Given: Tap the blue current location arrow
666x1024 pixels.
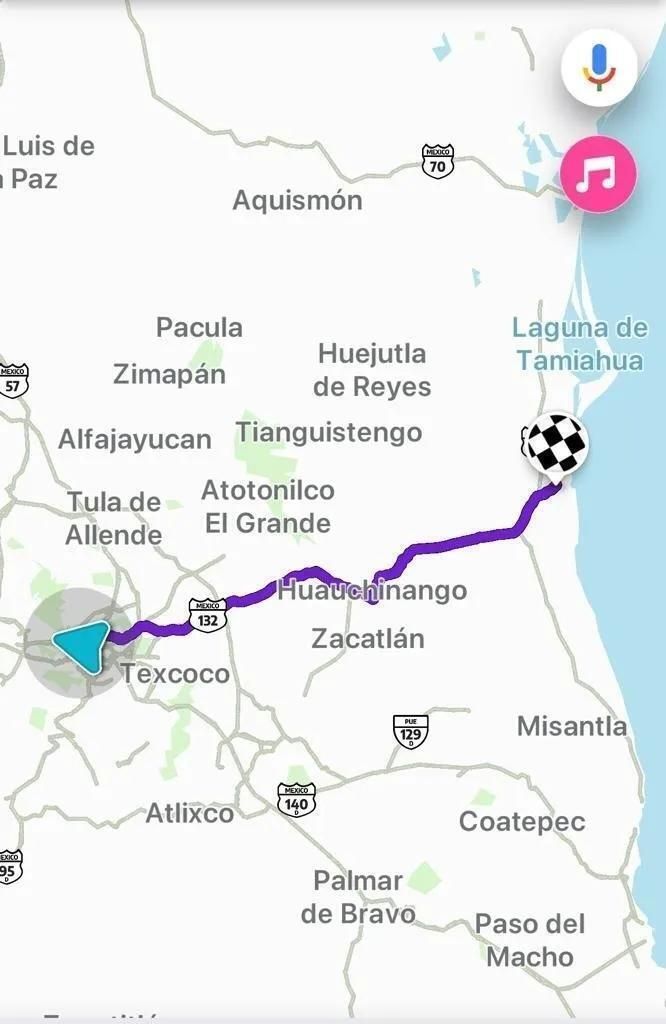Looking at the screenshot, I should 83,645.
